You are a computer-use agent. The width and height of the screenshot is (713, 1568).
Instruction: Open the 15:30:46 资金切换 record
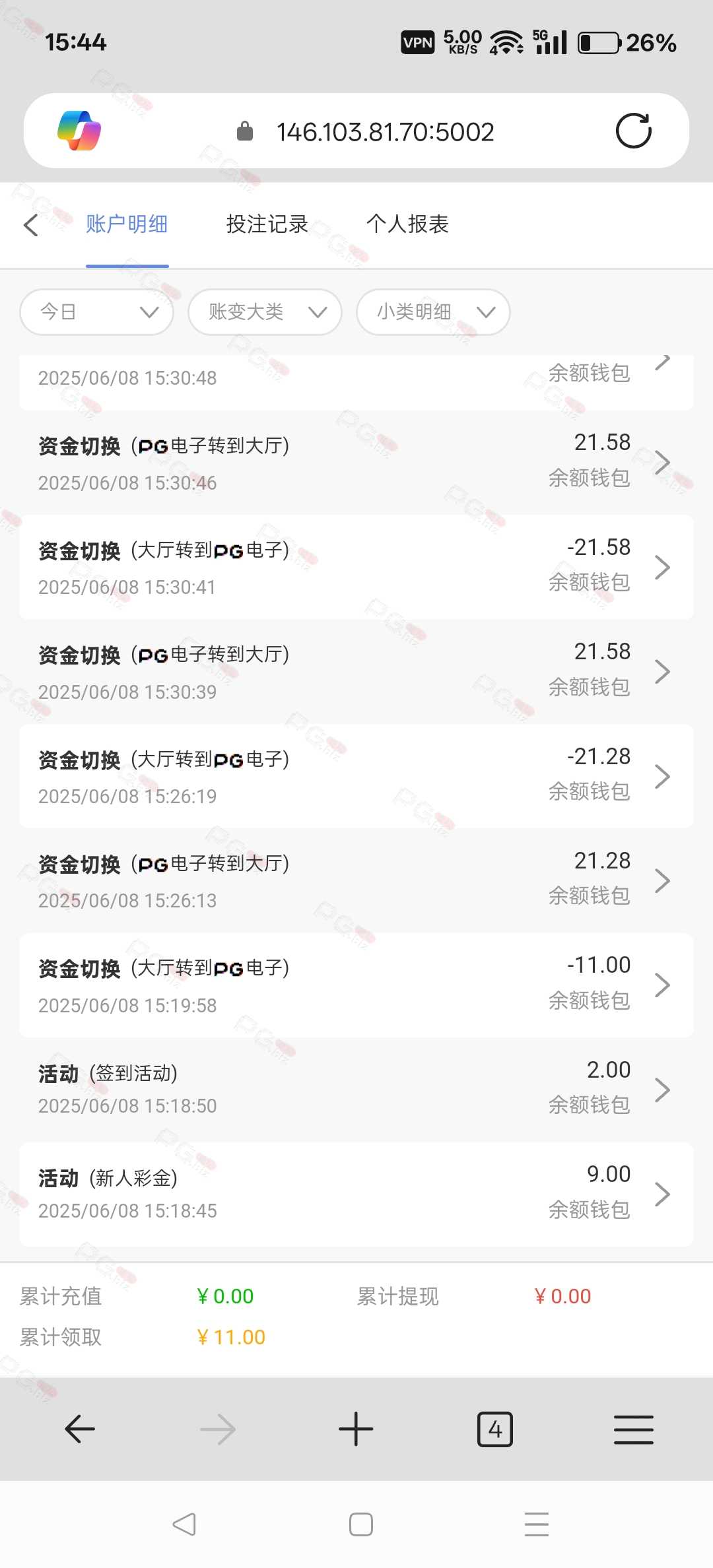[356, 463]
